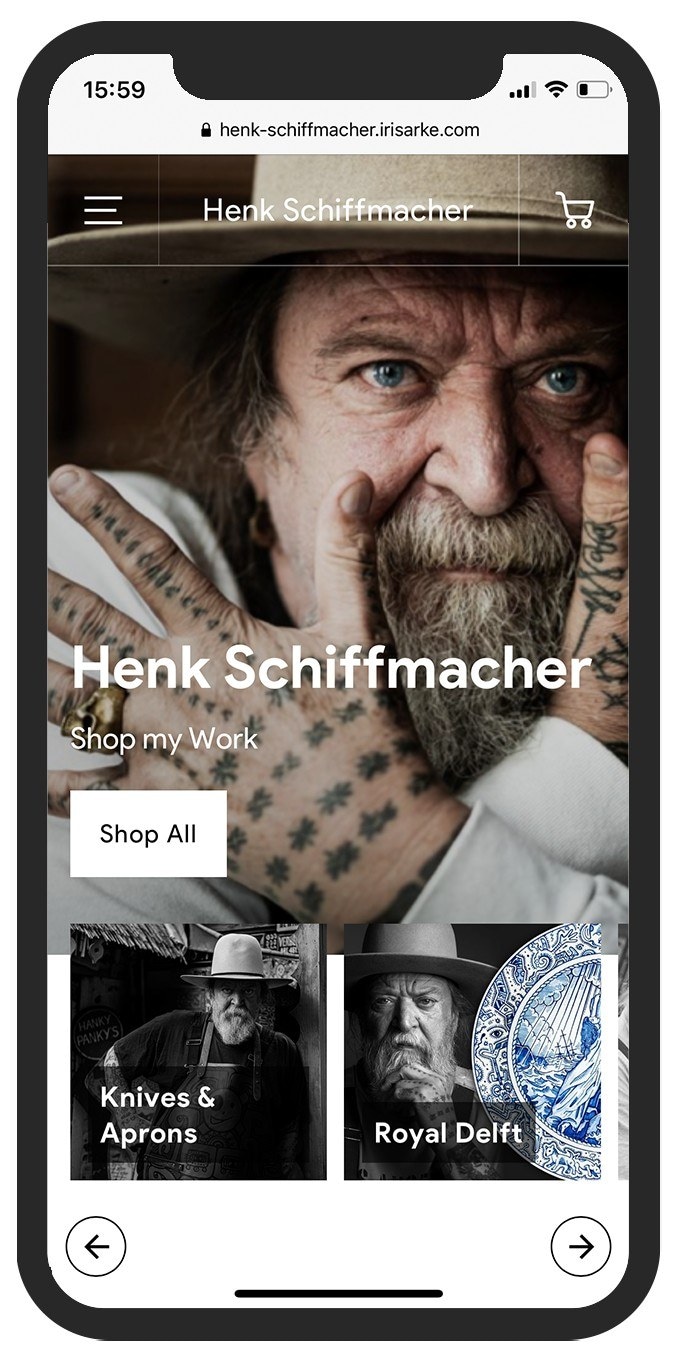This screenshot has height=1367, width=680.
Task: Show next categories with right arrow
Action: [581, 1246]
